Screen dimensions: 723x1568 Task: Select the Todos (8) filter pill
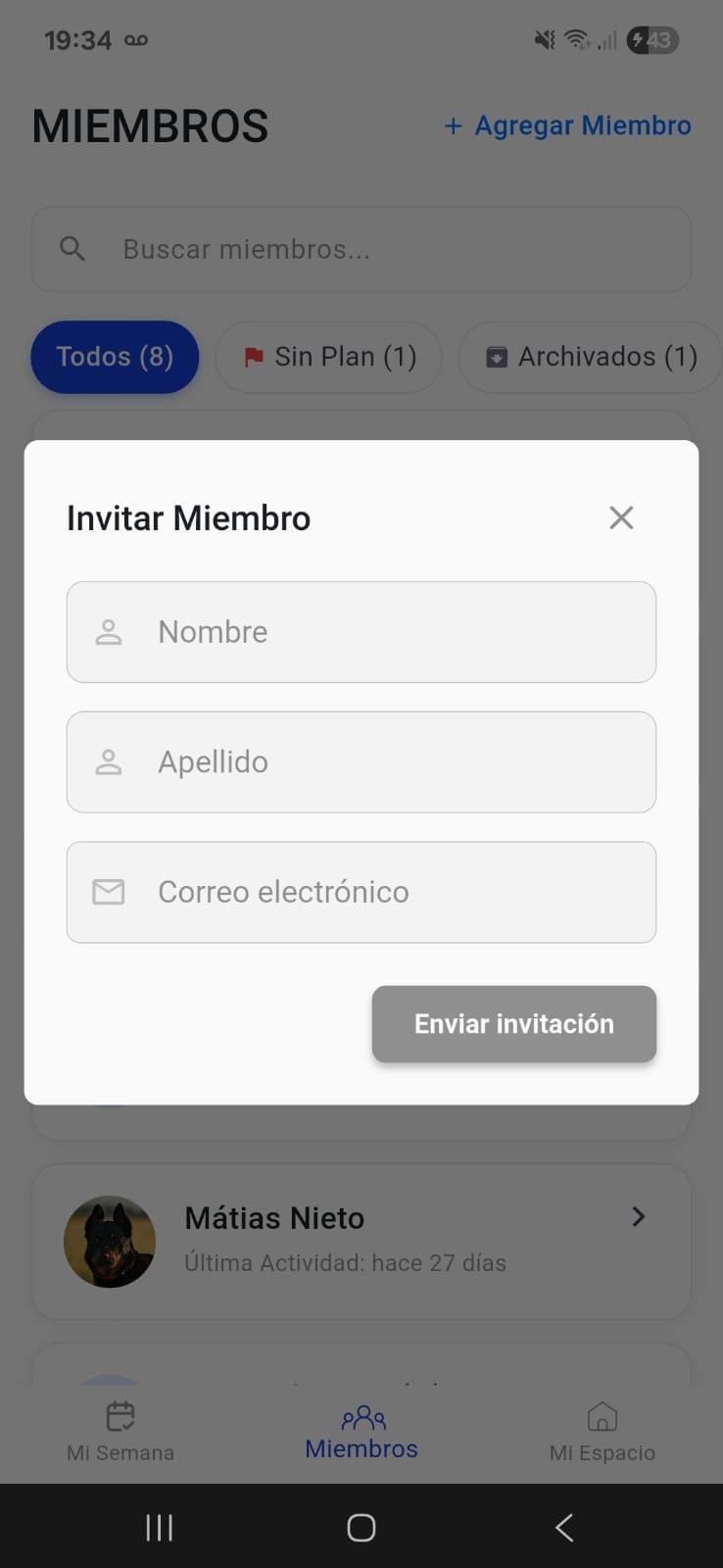(x=114, y=357)
